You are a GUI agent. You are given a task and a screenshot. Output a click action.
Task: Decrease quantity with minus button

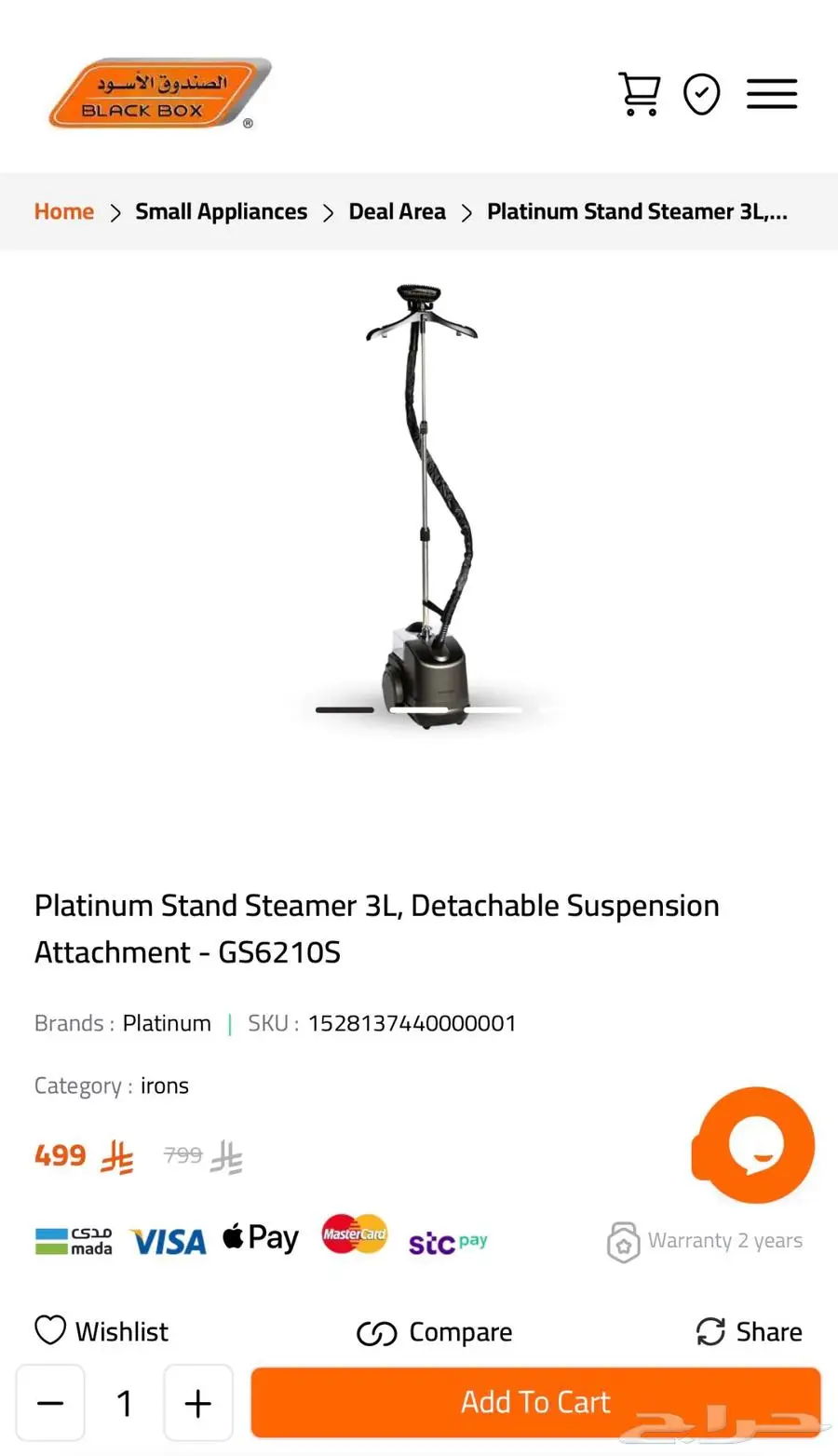(x=50, y=1403)
